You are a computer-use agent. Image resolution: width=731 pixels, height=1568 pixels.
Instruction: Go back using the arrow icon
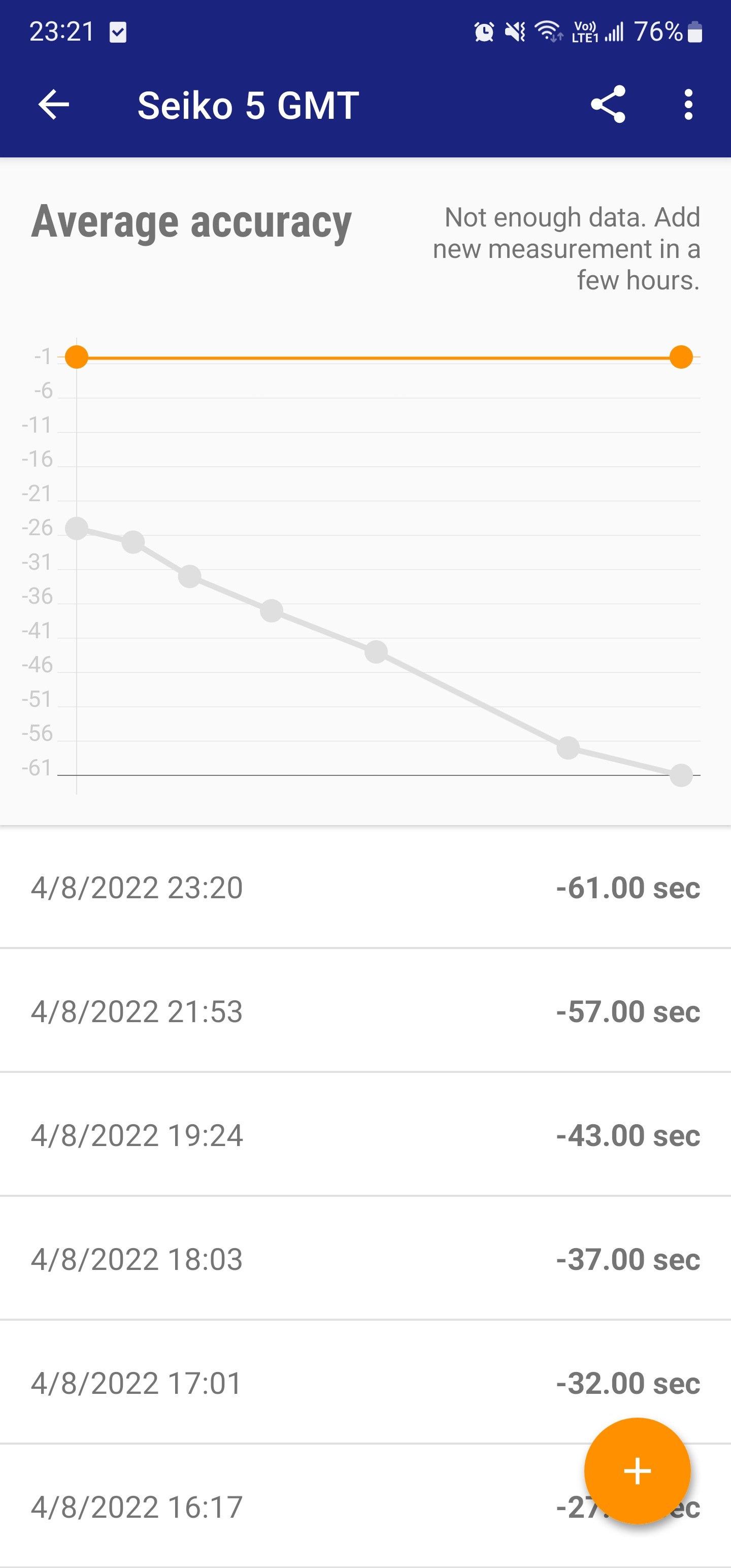coord(54,105)
